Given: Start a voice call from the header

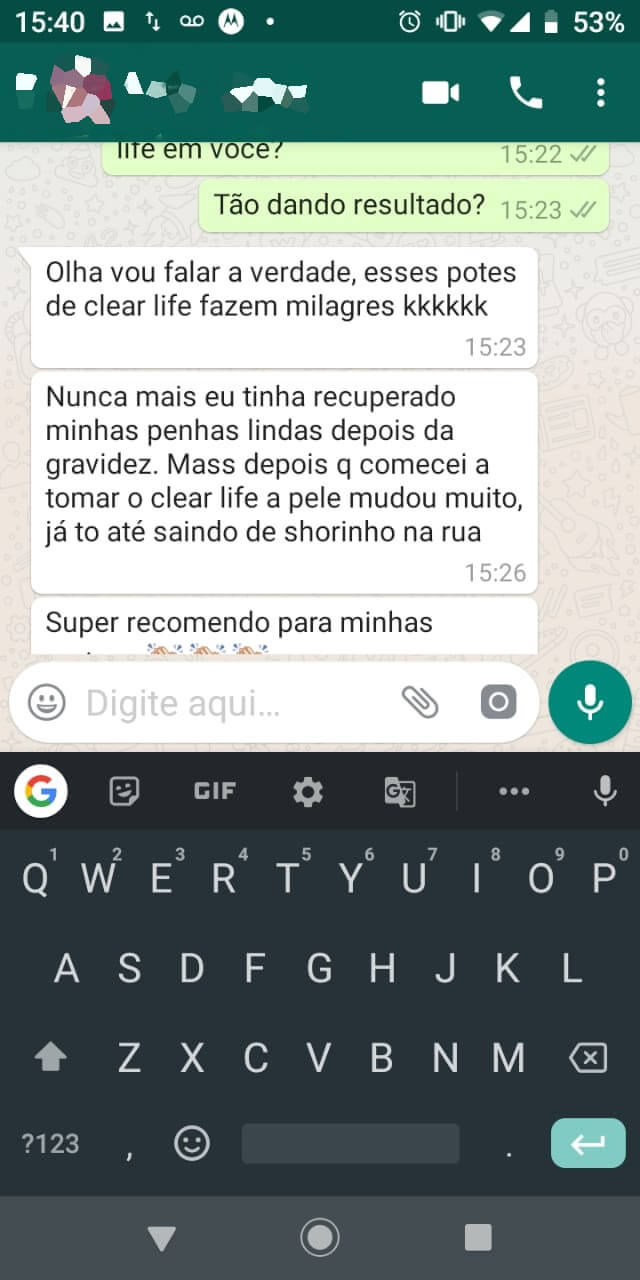Looking at the screenshot, I should [525, 93].
